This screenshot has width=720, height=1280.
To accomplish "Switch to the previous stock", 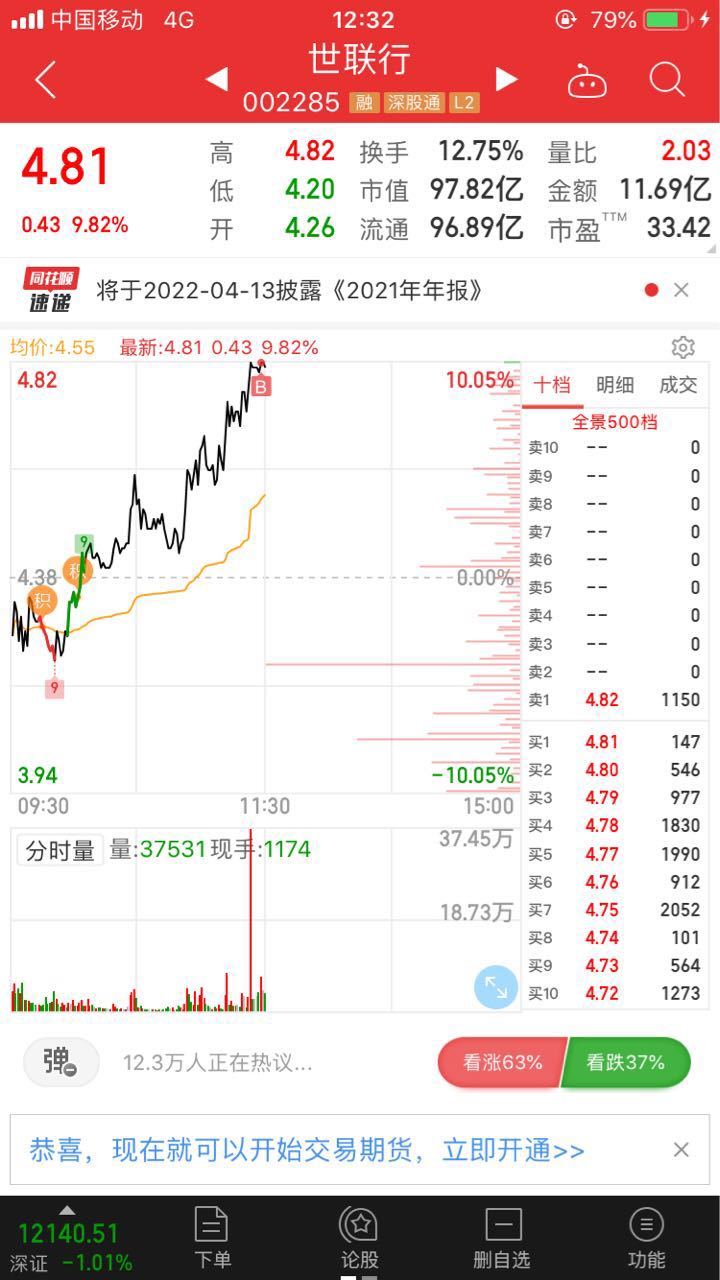I will [217, 78].
